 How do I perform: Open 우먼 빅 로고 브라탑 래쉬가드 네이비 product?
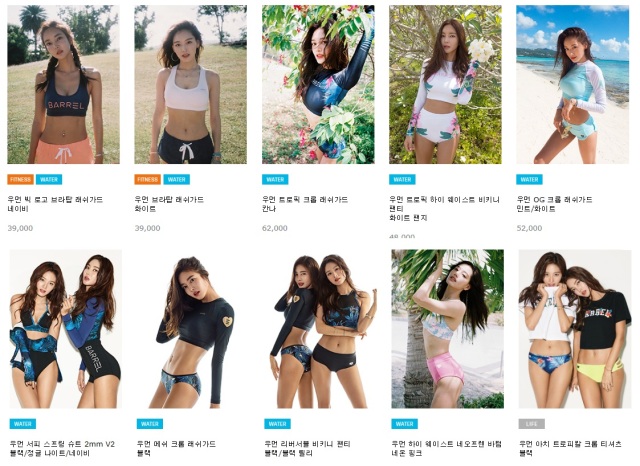(x=63, y=85)
